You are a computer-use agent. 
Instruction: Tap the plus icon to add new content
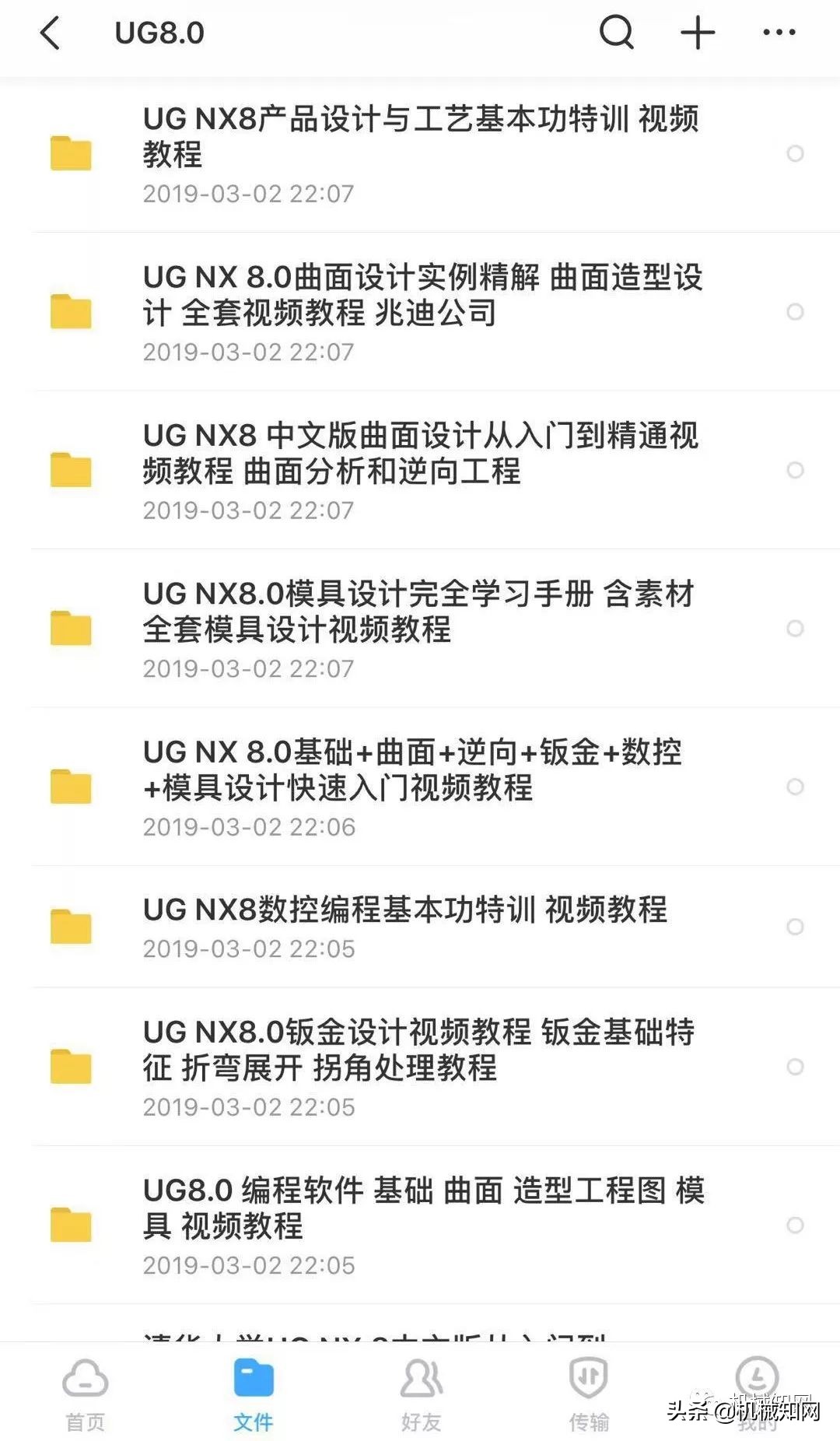click(697, 33)
